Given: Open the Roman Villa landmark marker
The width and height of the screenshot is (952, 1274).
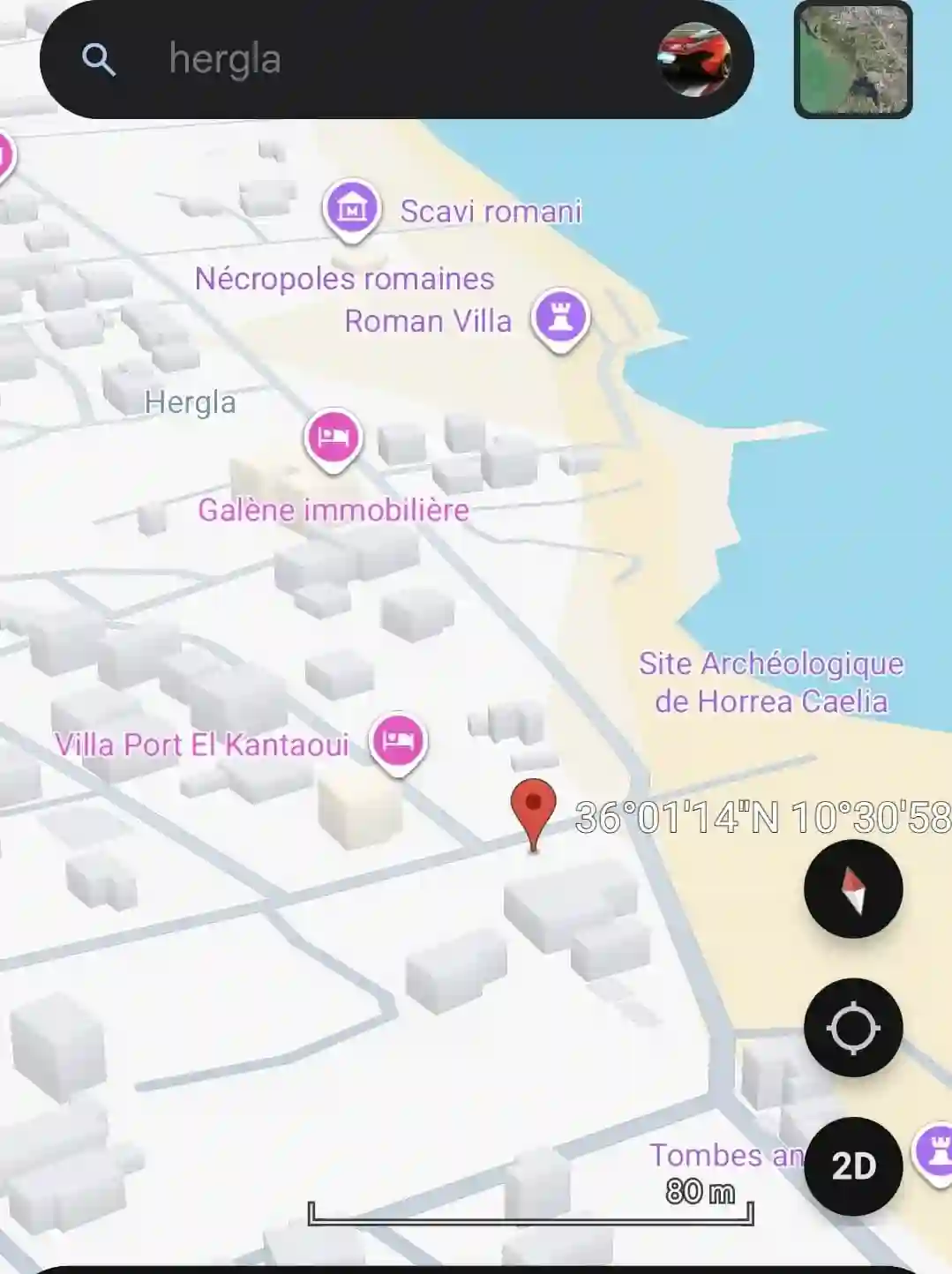Looking at the screenshot, I should [x=560, y=318].
